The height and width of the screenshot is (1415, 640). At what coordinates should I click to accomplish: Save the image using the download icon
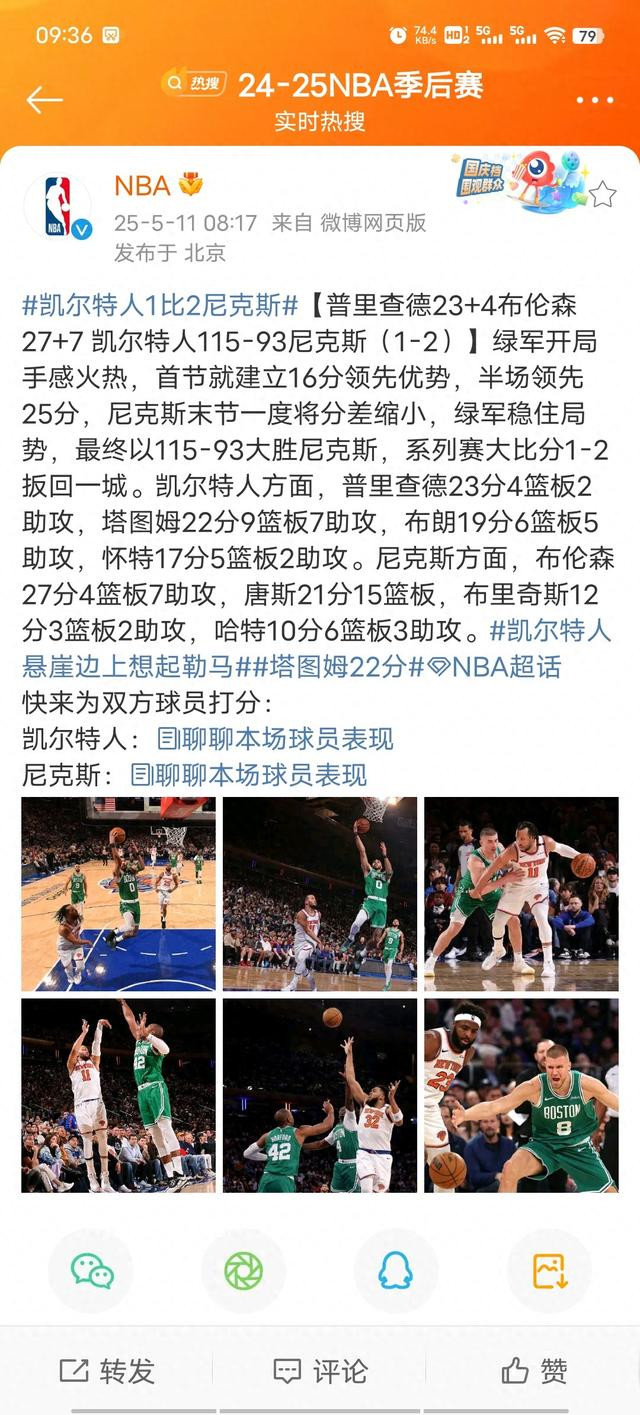point(549,1270)
